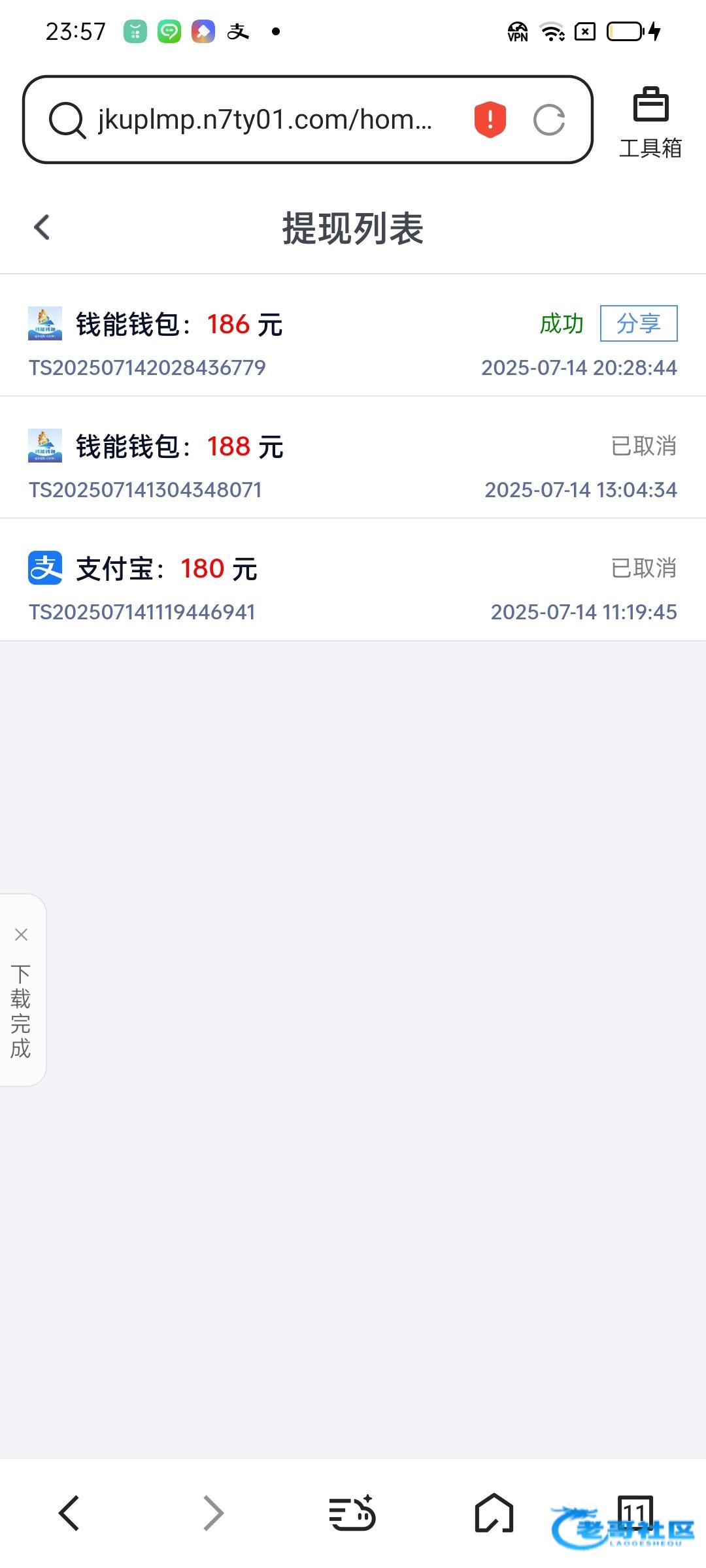
Task: Navigate forward with browser bottom arrow
Action: point(213,1513)
